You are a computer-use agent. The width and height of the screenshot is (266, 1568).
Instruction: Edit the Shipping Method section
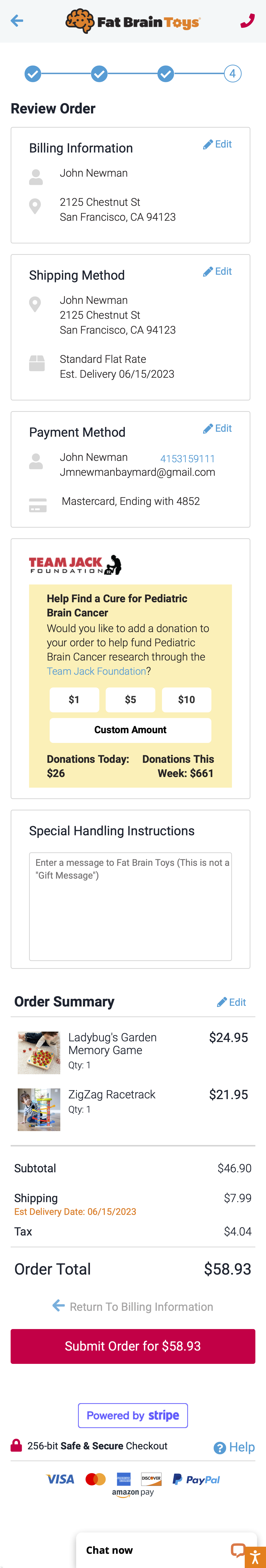218,271
